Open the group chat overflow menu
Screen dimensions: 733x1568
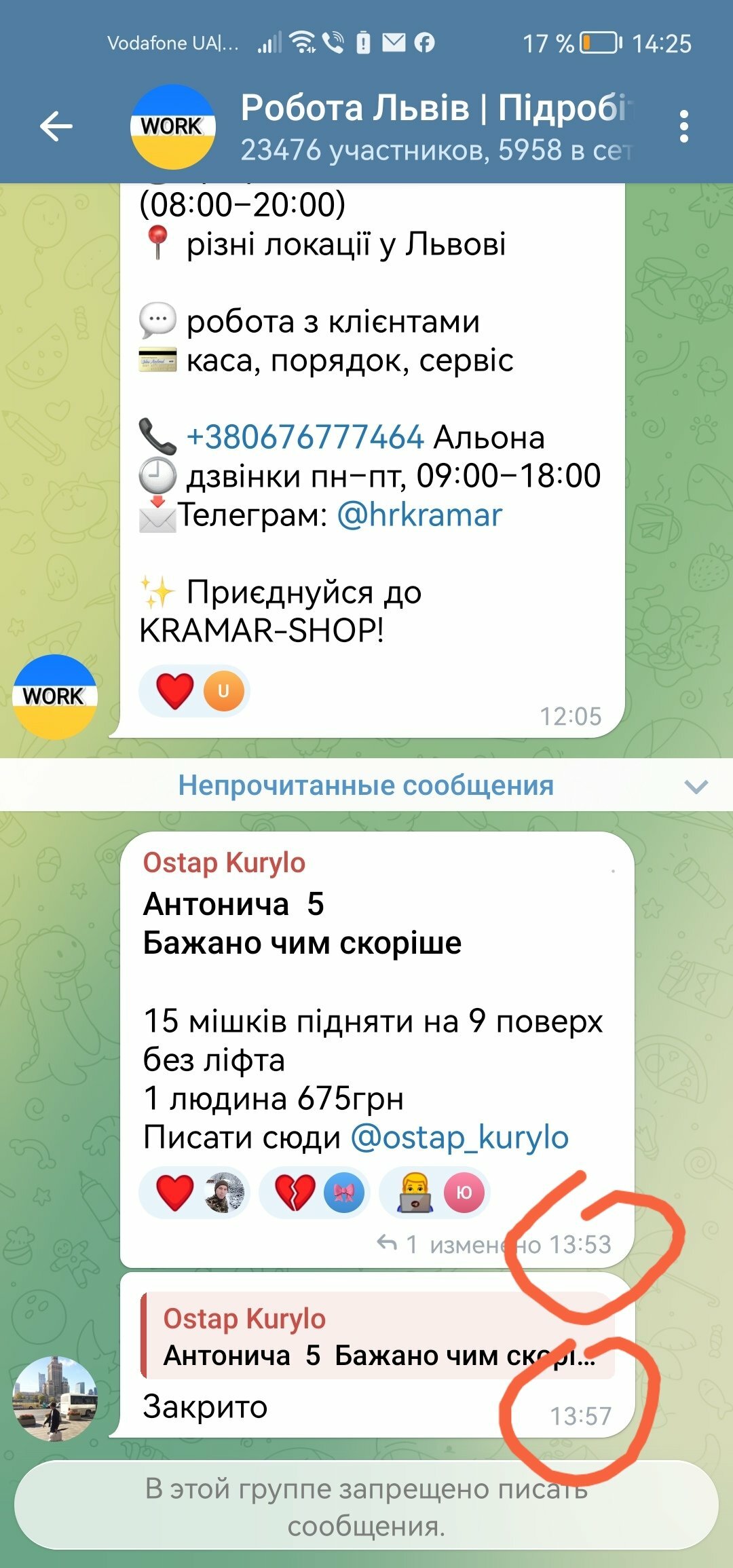point(683,127)
